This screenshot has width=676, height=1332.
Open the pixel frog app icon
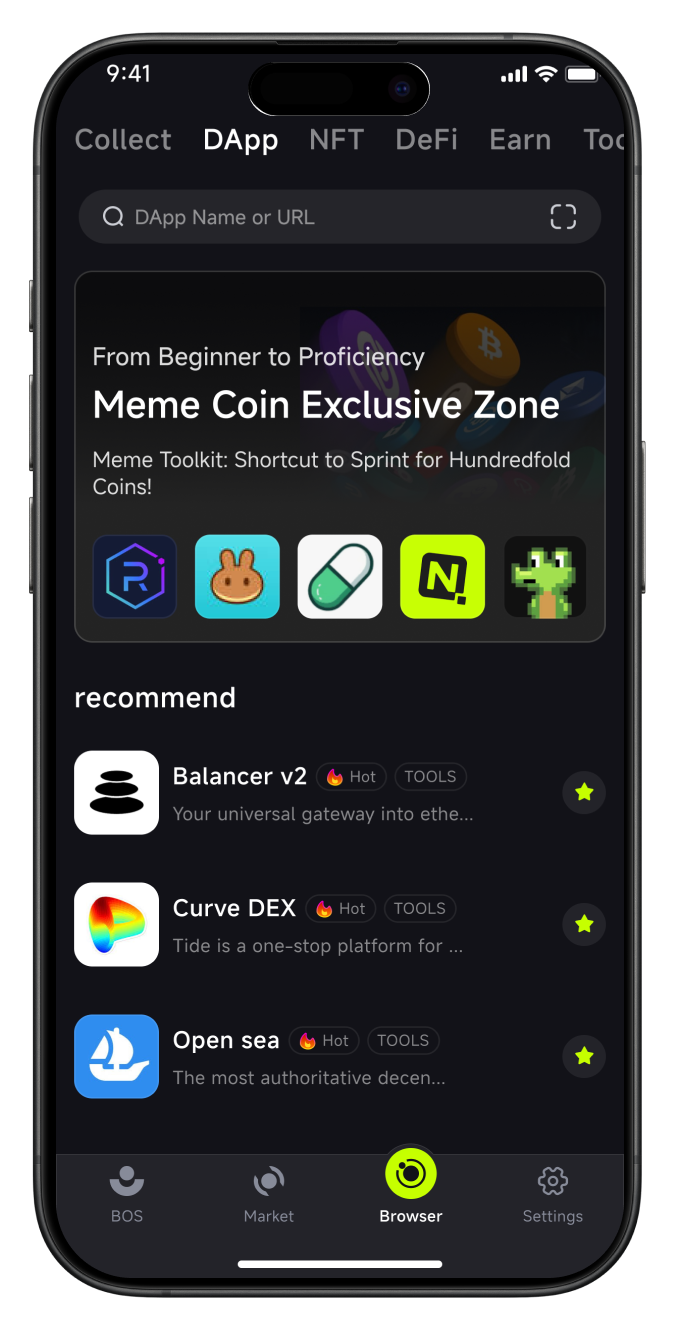pos(545,577)
